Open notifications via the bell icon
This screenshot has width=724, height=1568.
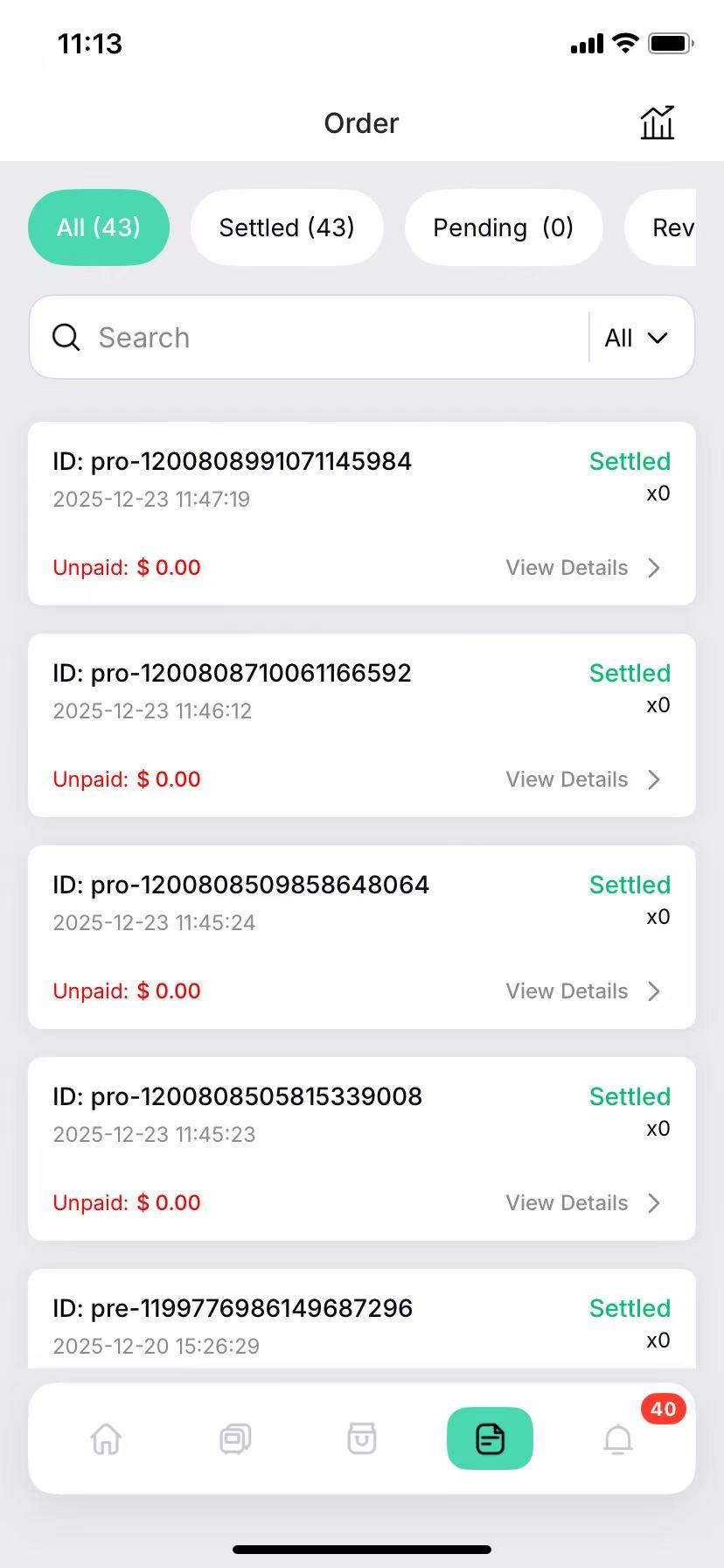click(617, 1438)
